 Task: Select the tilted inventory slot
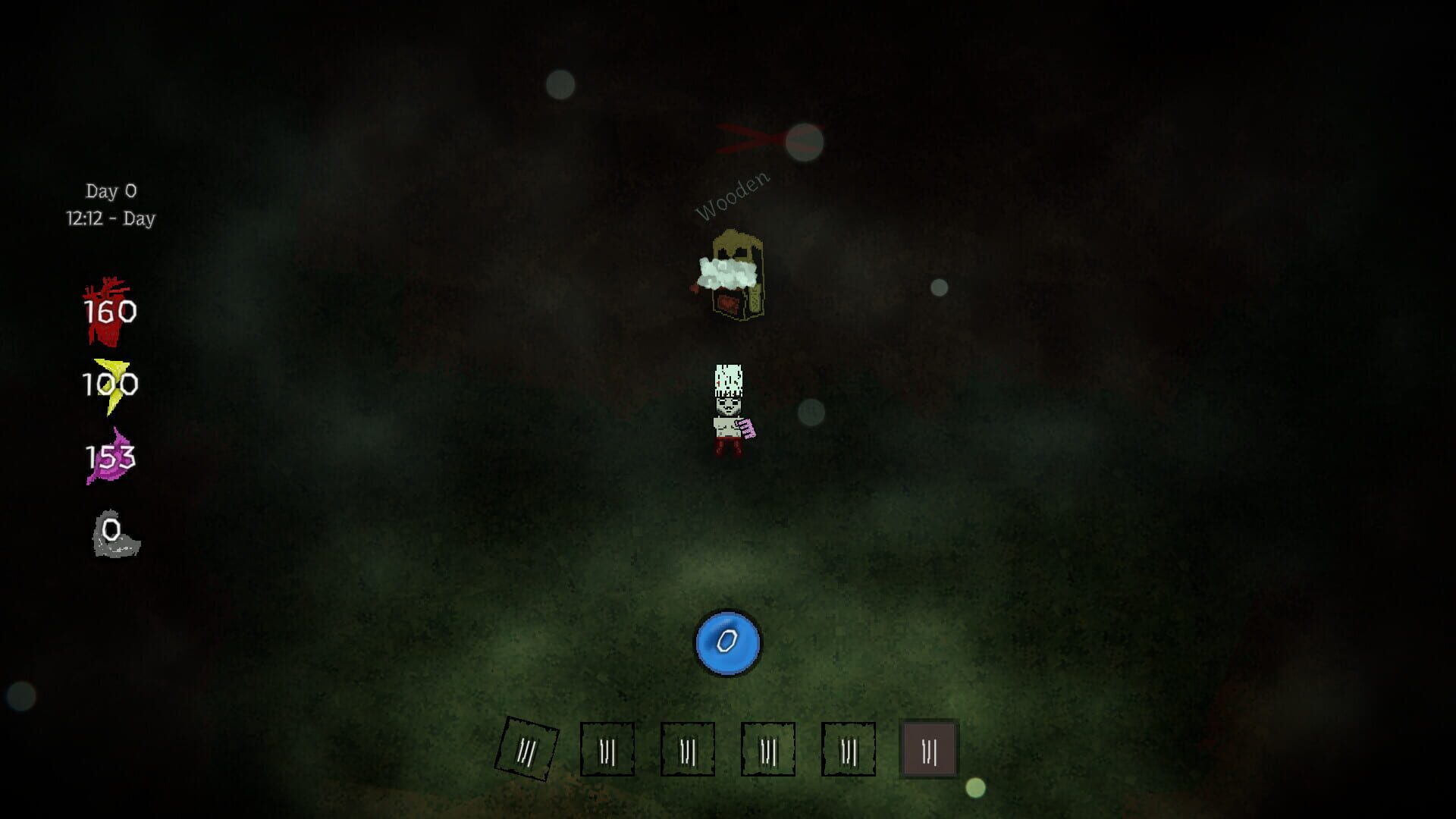click(526, 749)
